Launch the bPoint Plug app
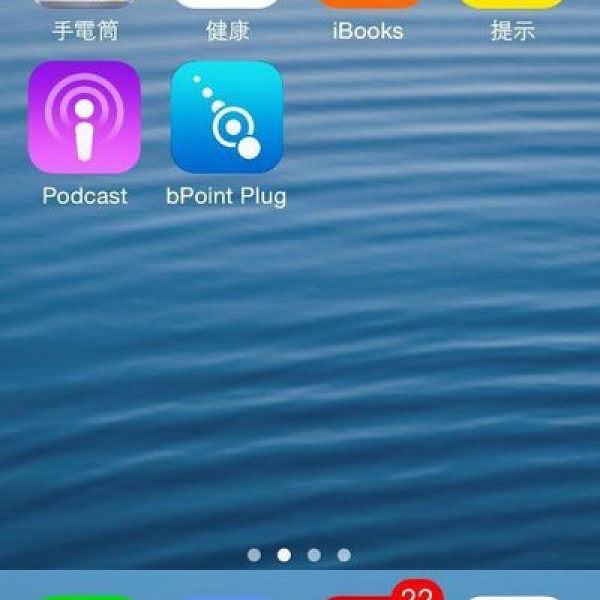The width and height of the screenshot is (600, 600). [x=227, y=117]
